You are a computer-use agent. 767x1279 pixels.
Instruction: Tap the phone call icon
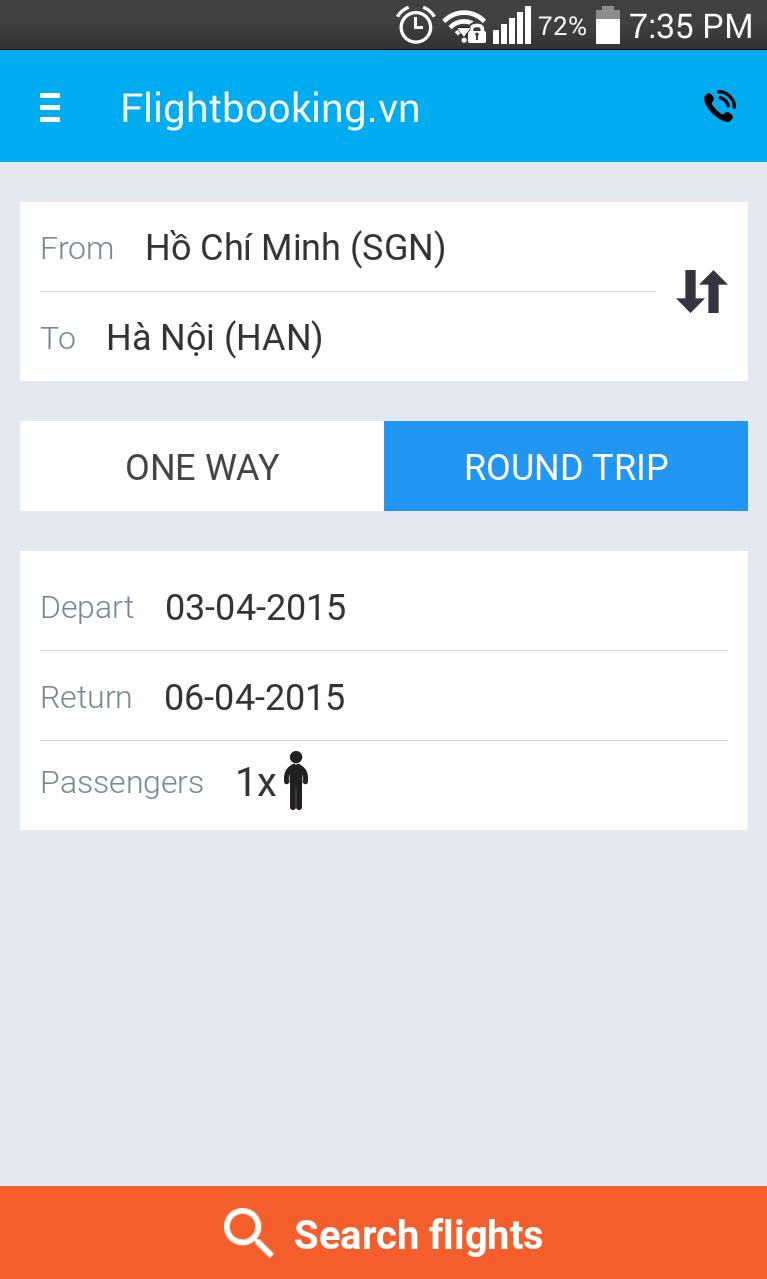(x=719, y=106)
